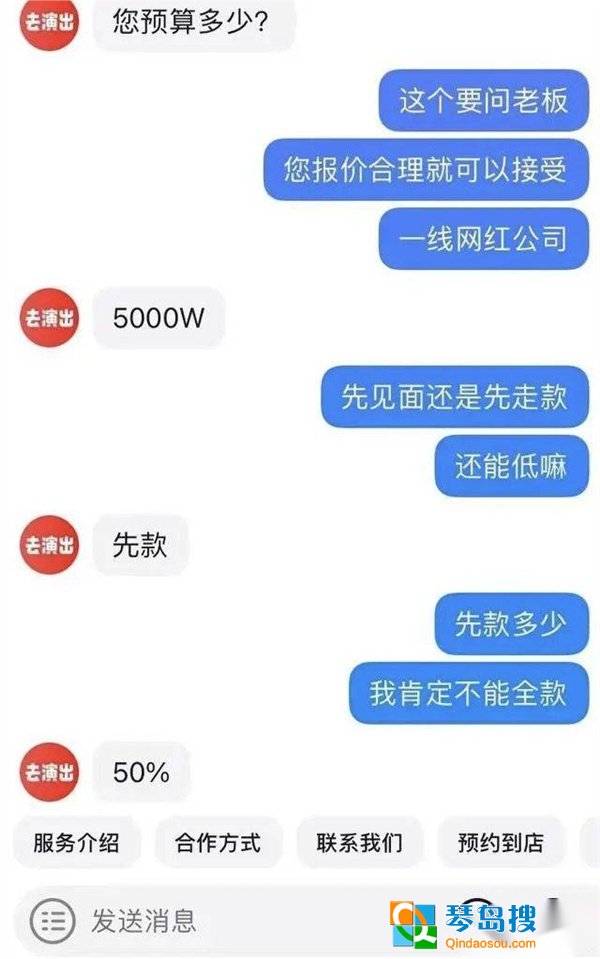The image size is (600, 959).
Task: Choose the 预约到店 chip
Action: click(501, 842)
